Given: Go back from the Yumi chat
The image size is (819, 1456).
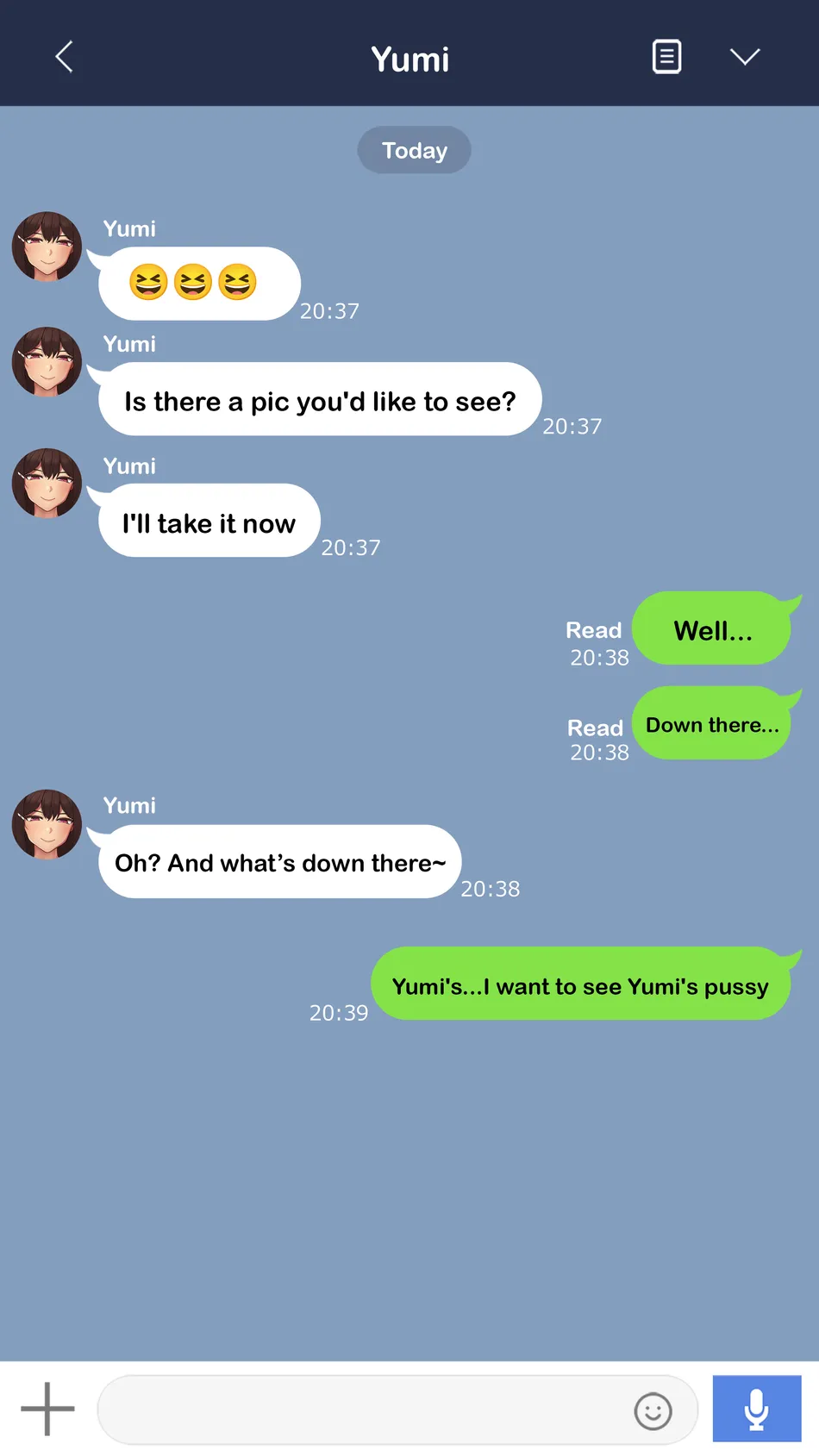Looking at the screenshot, I should [x=65, y=58].
